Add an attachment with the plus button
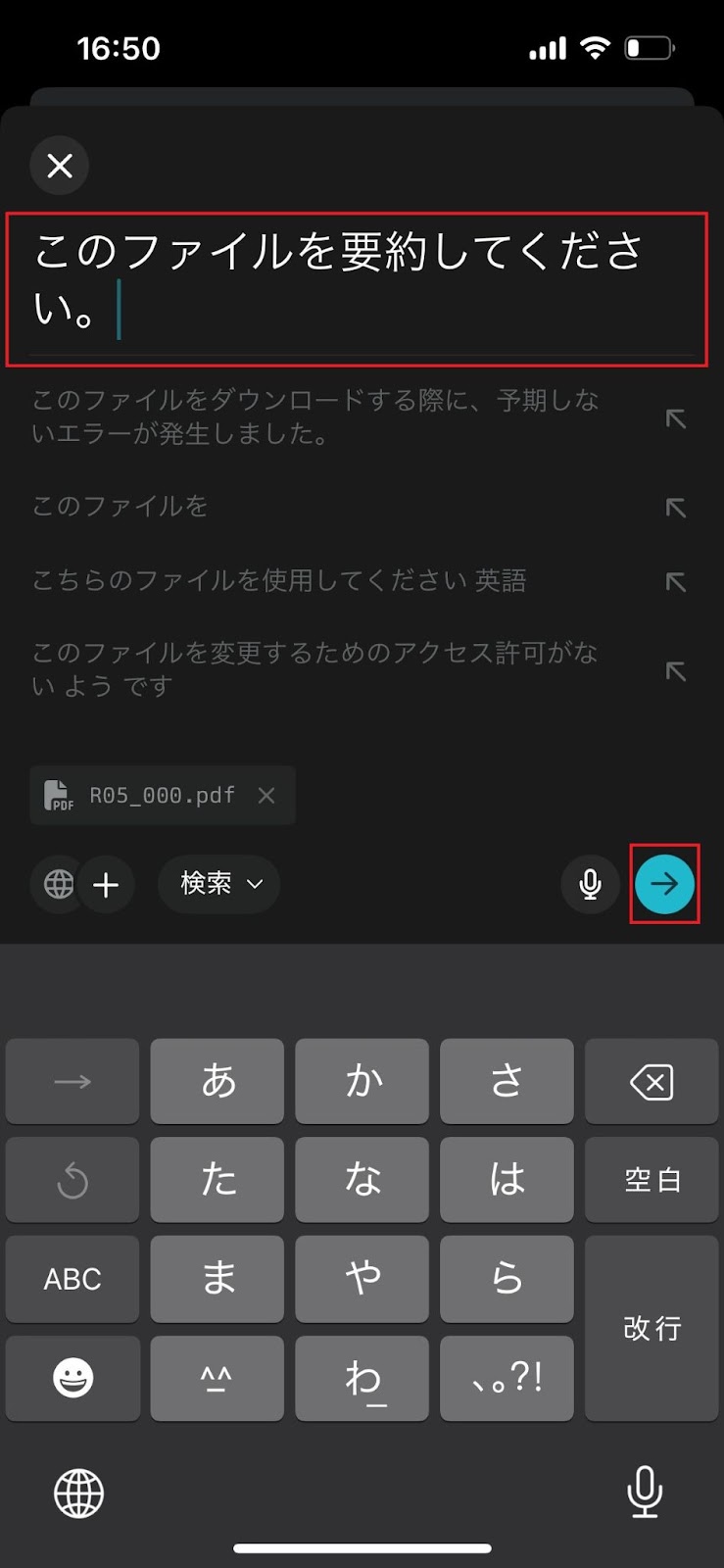This screenshot has width=724, height=1568. coord(106,885)
